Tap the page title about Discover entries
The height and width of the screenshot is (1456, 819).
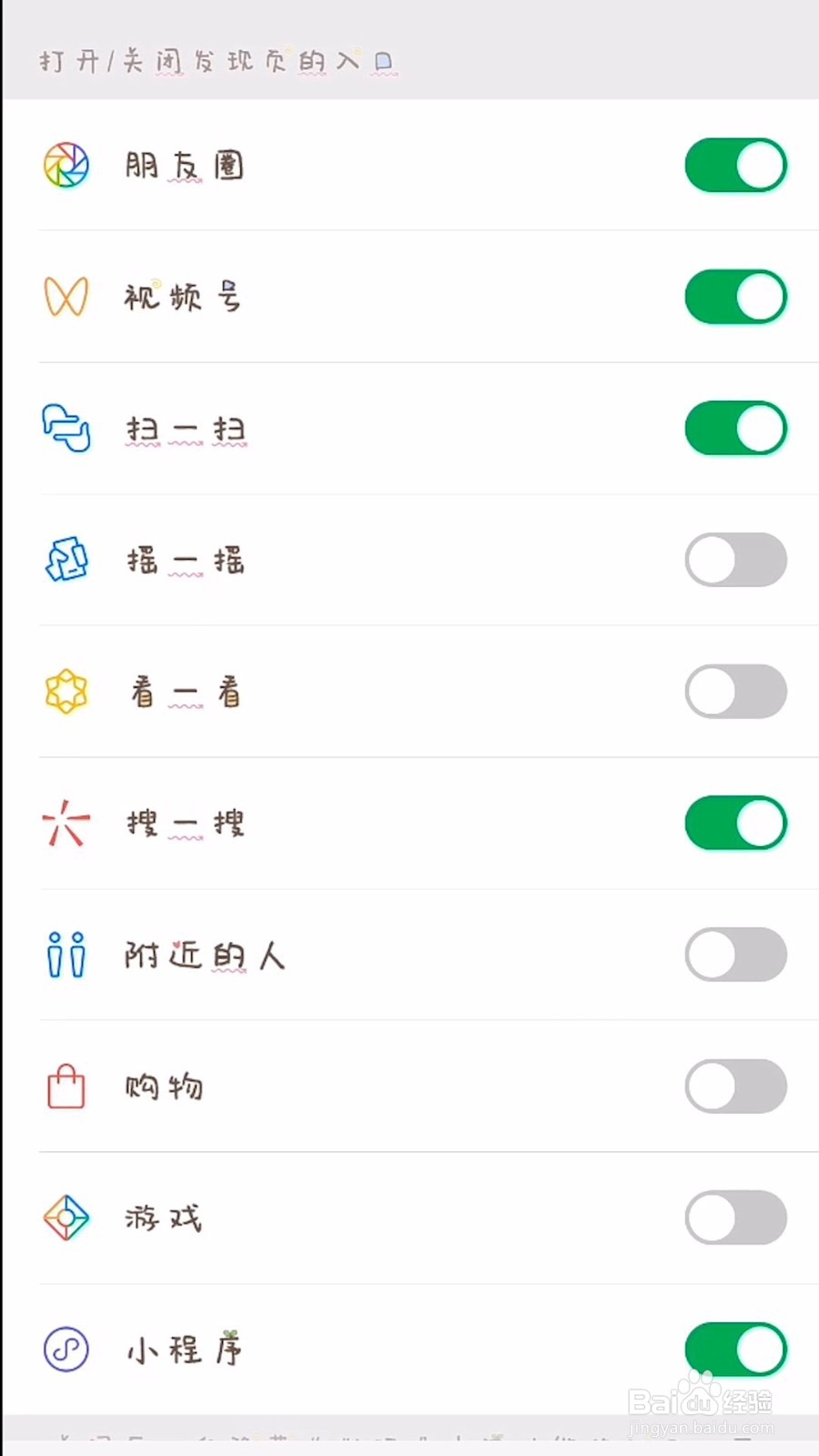[x=217, y=61]
